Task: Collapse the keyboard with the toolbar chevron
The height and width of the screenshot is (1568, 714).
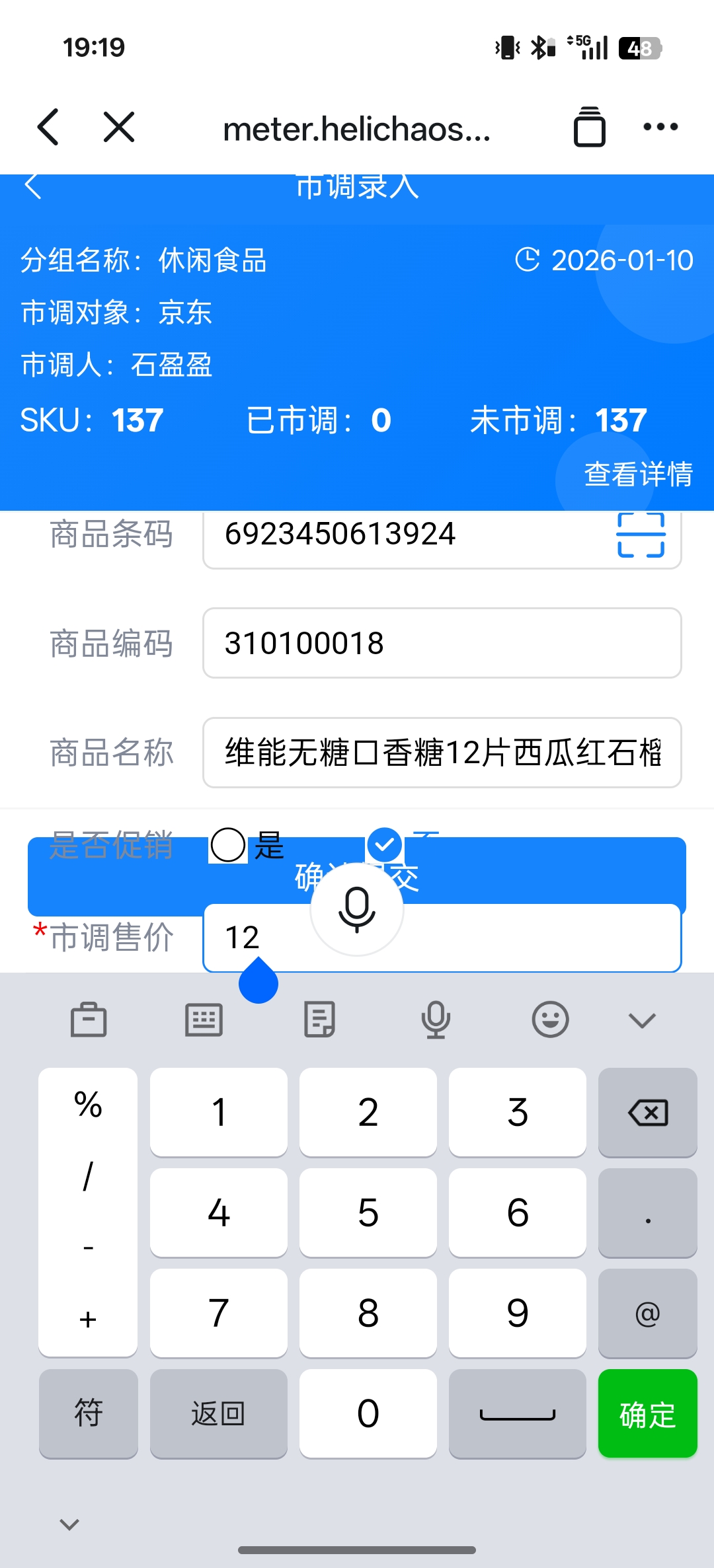Action: click(x=642, y=1021)
